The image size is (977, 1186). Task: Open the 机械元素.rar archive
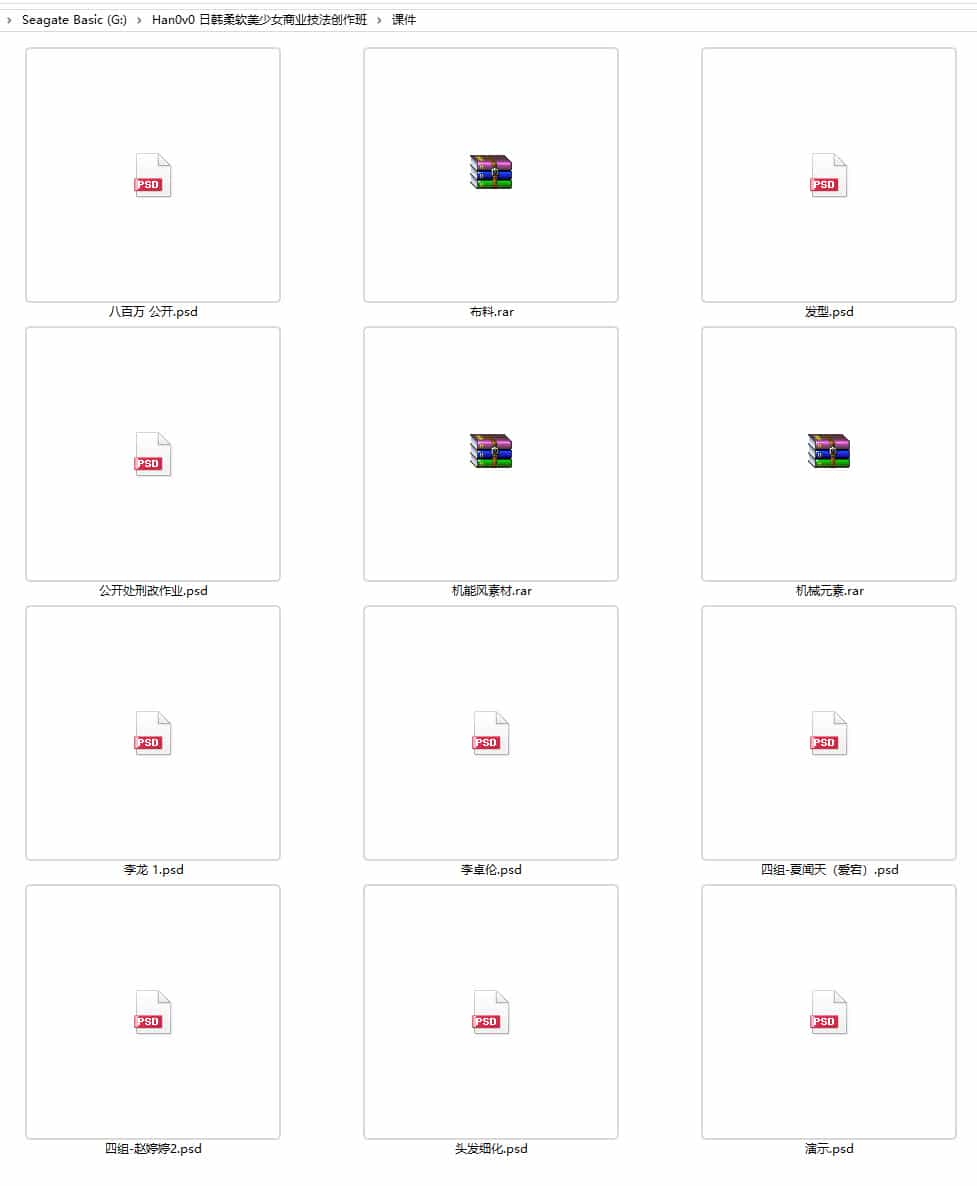tap(829, 452)
